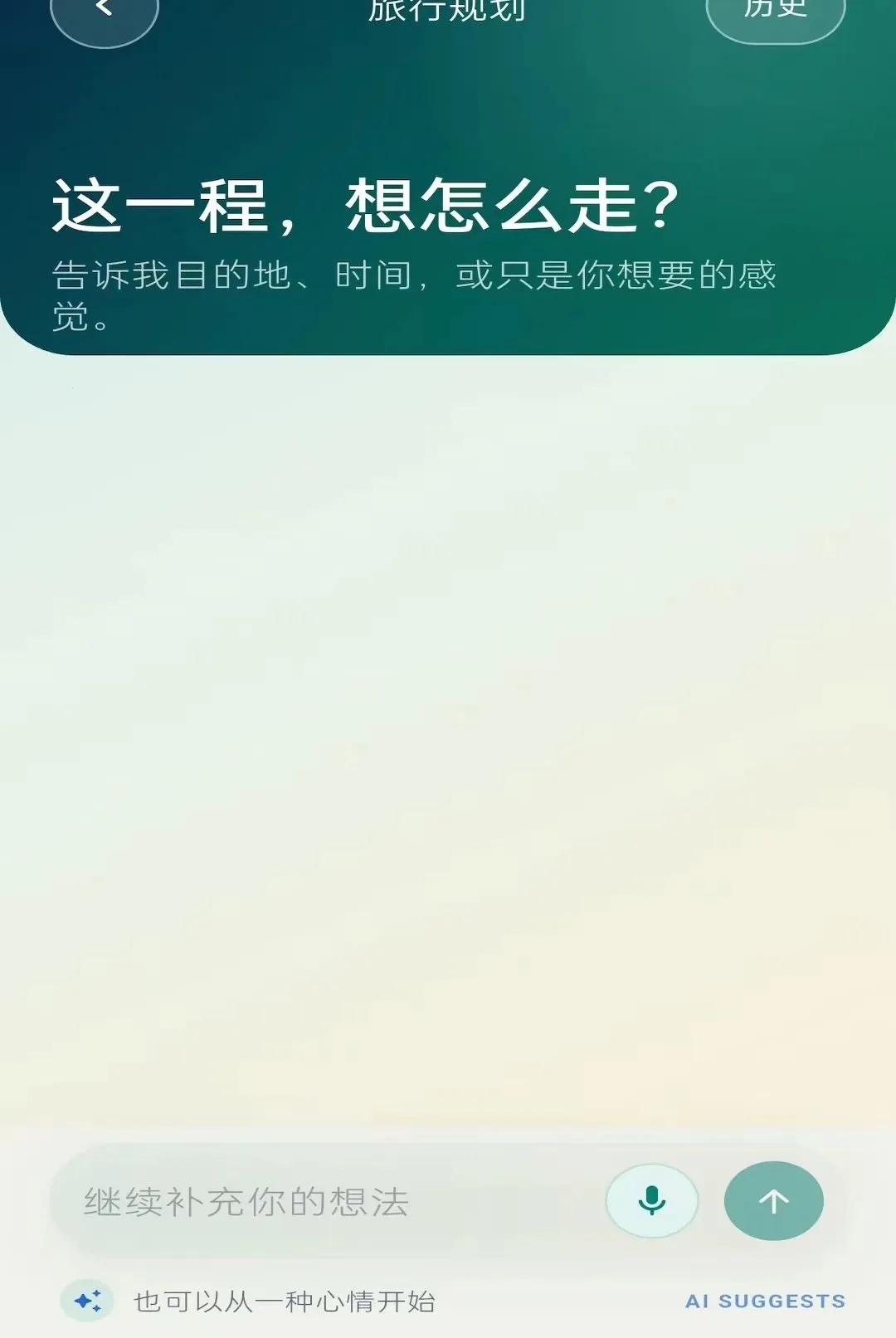Open the 历史 history button
This screenshot has height=1338, width=896.
775,17
